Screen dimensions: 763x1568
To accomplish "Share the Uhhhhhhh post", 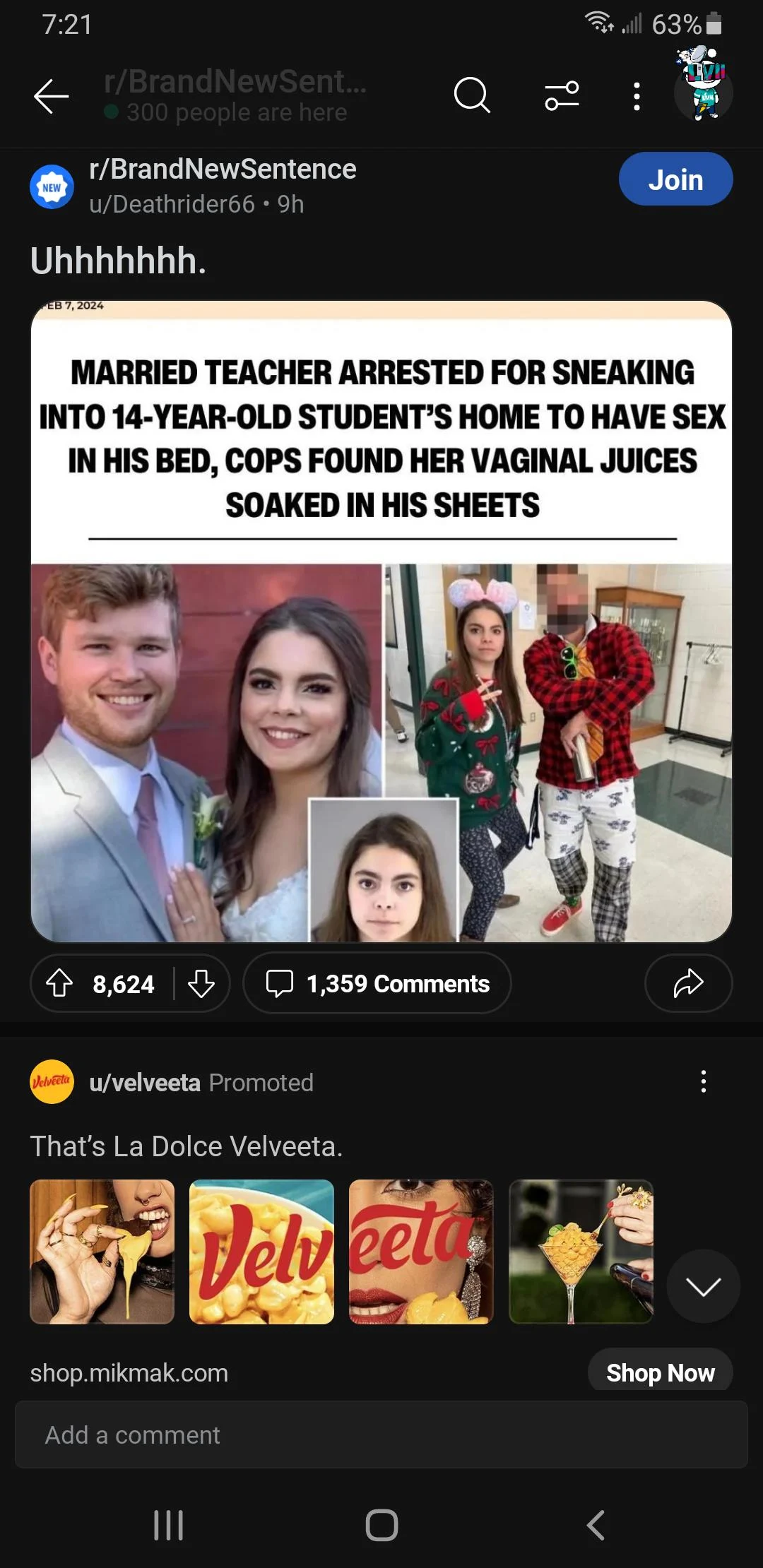I will coord(688,983).
